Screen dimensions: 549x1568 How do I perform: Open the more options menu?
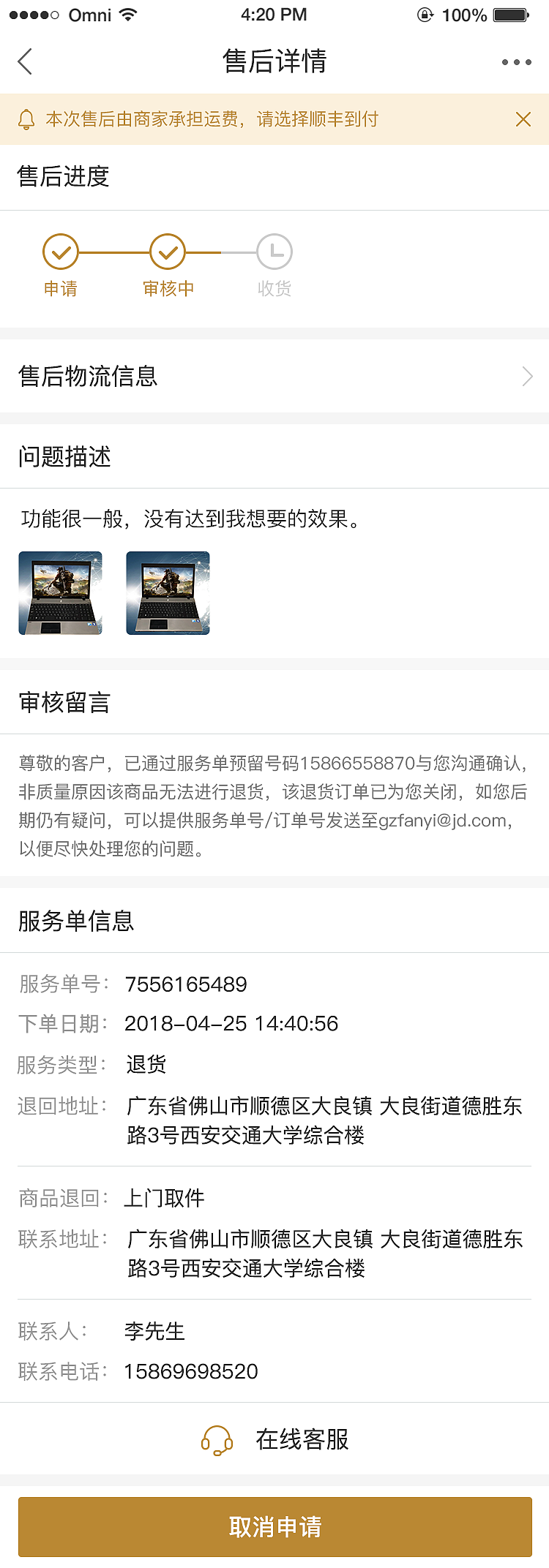515,61
